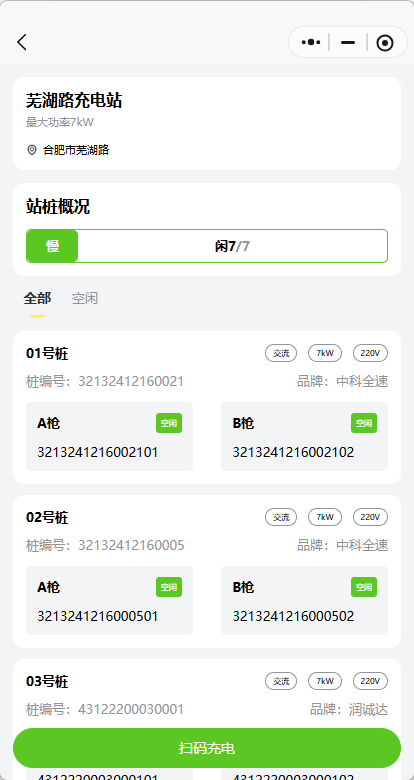
Task: Choose A枪 321324121600050​1 on 02号桩
Action: click(x=109, y=600)
